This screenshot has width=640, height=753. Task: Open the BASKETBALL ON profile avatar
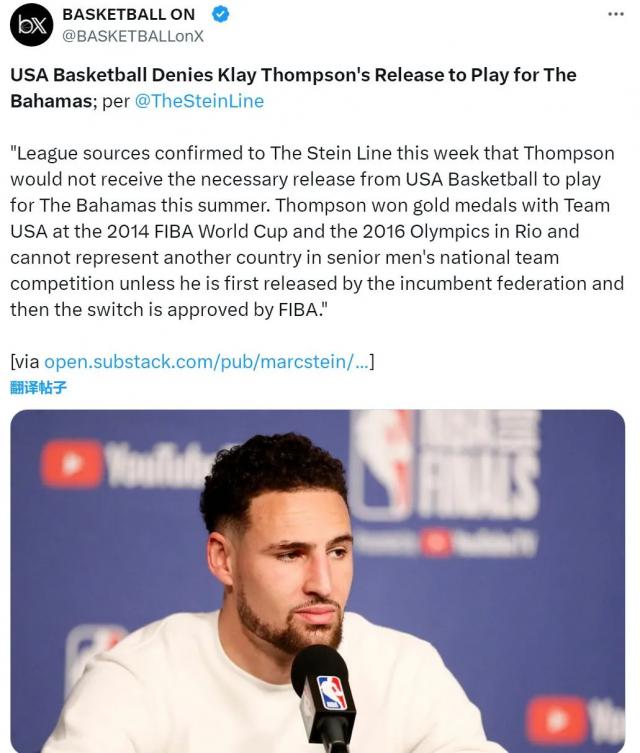point(30,25)
